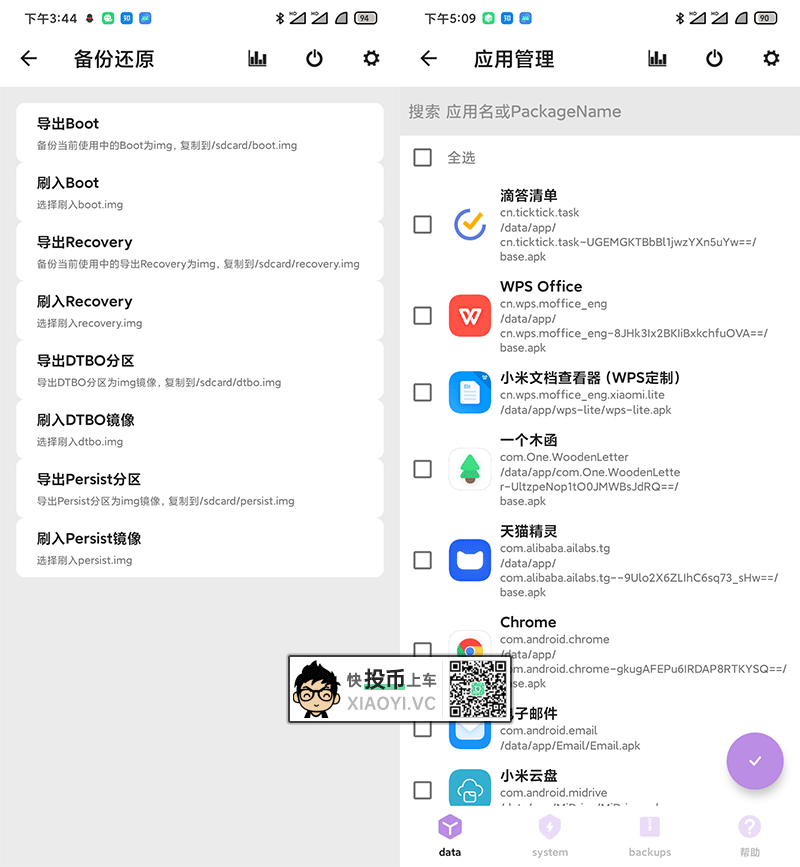
Task: Open settings gear on 备份还原 screen
Action: tap(371, 59)
